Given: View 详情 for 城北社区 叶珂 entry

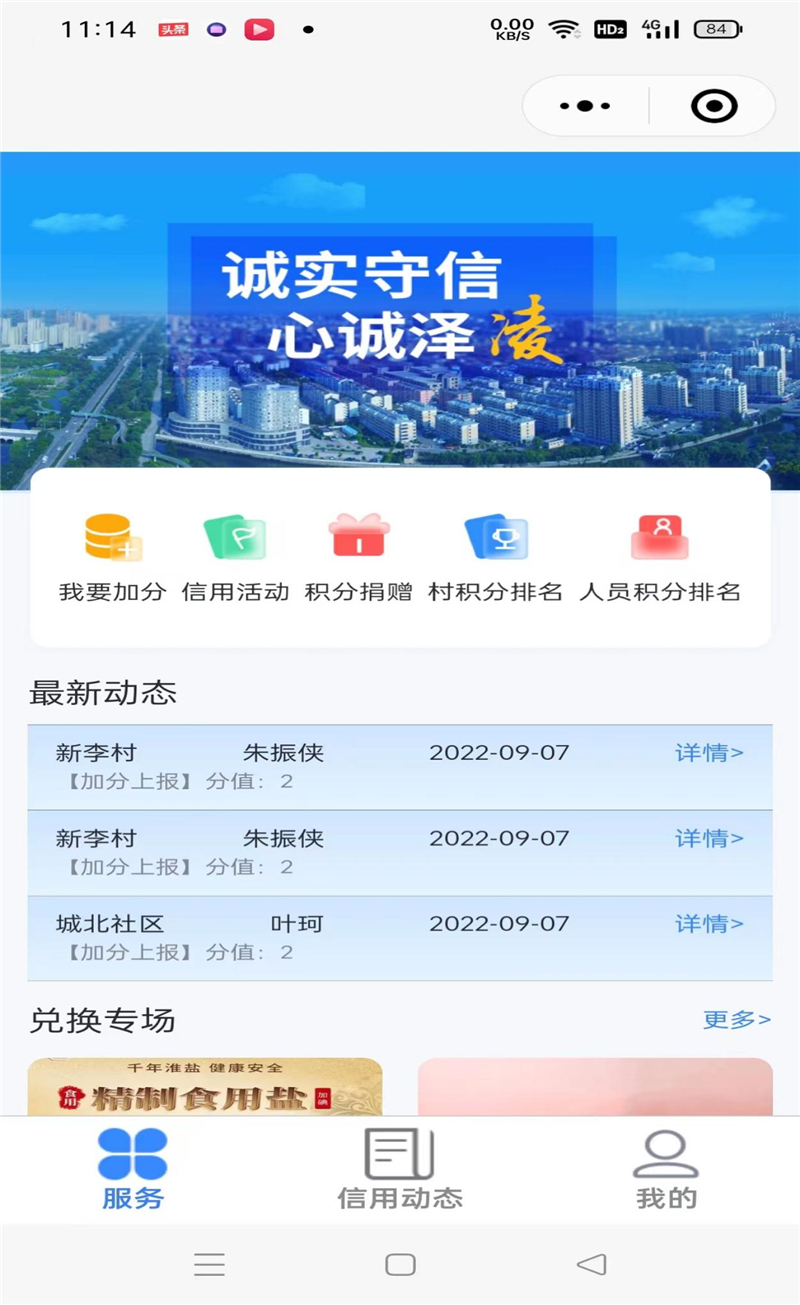Looking at the screenshot, I should [709, 924].
